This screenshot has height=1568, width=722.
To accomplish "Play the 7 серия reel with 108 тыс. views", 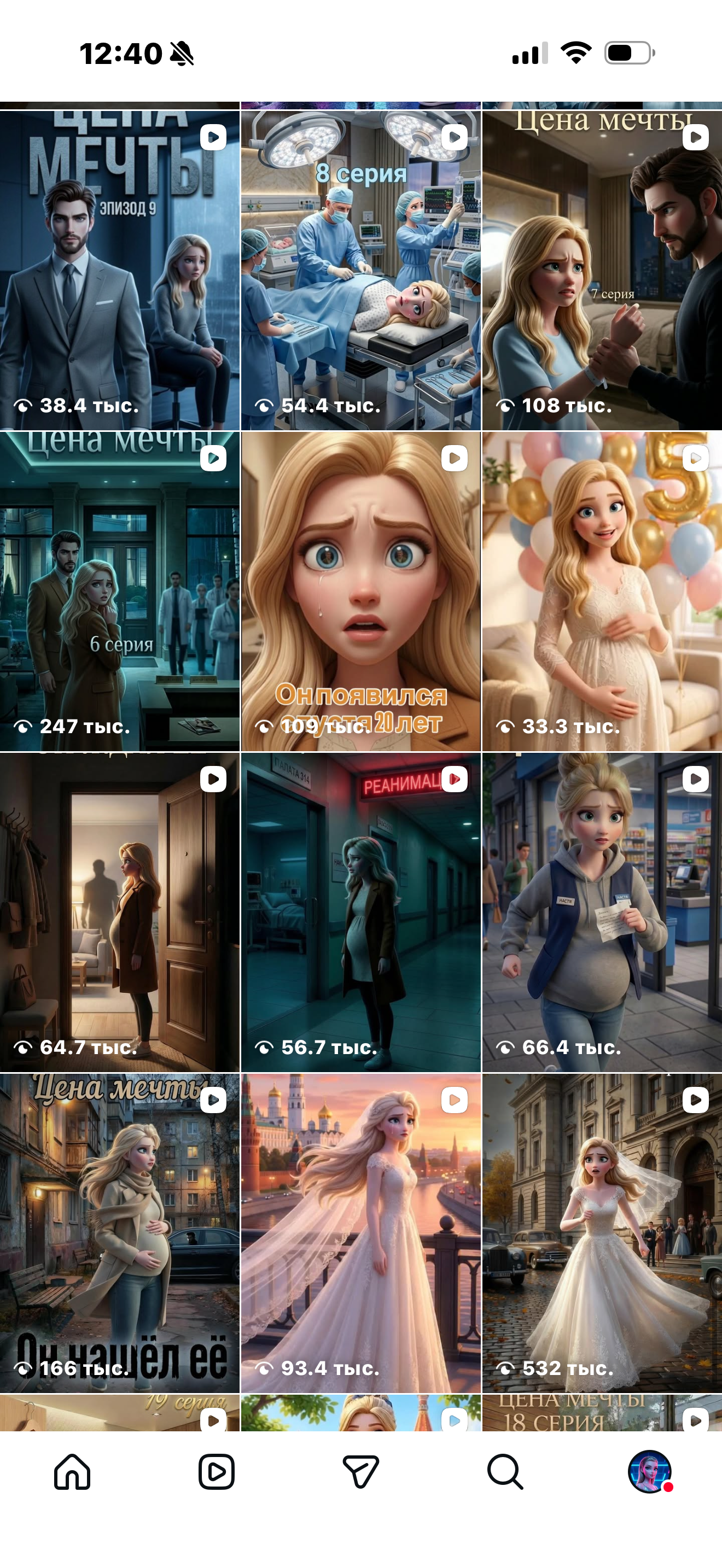I will click(602, 270).
